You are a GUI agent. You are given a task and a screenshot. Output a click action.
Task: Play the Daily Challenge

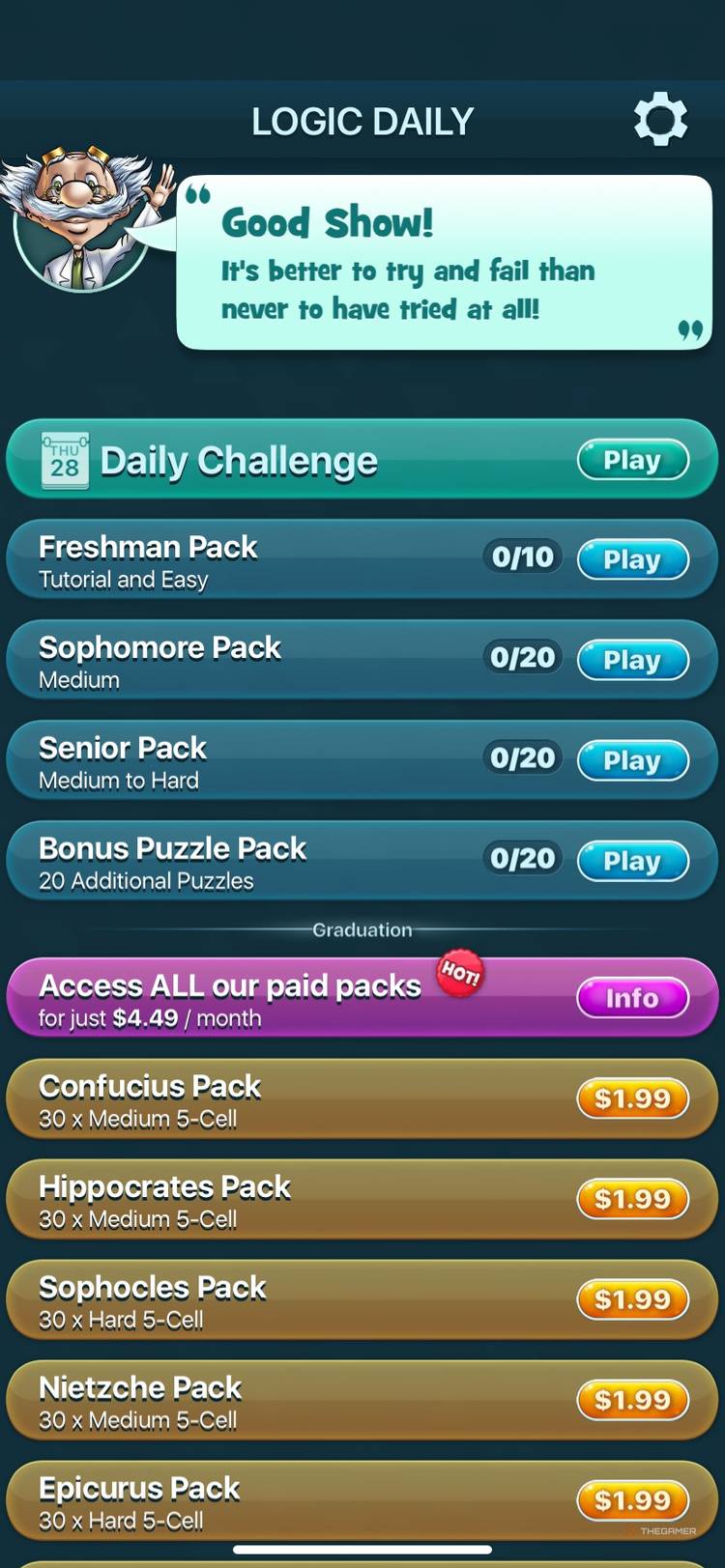click(632, 460)
